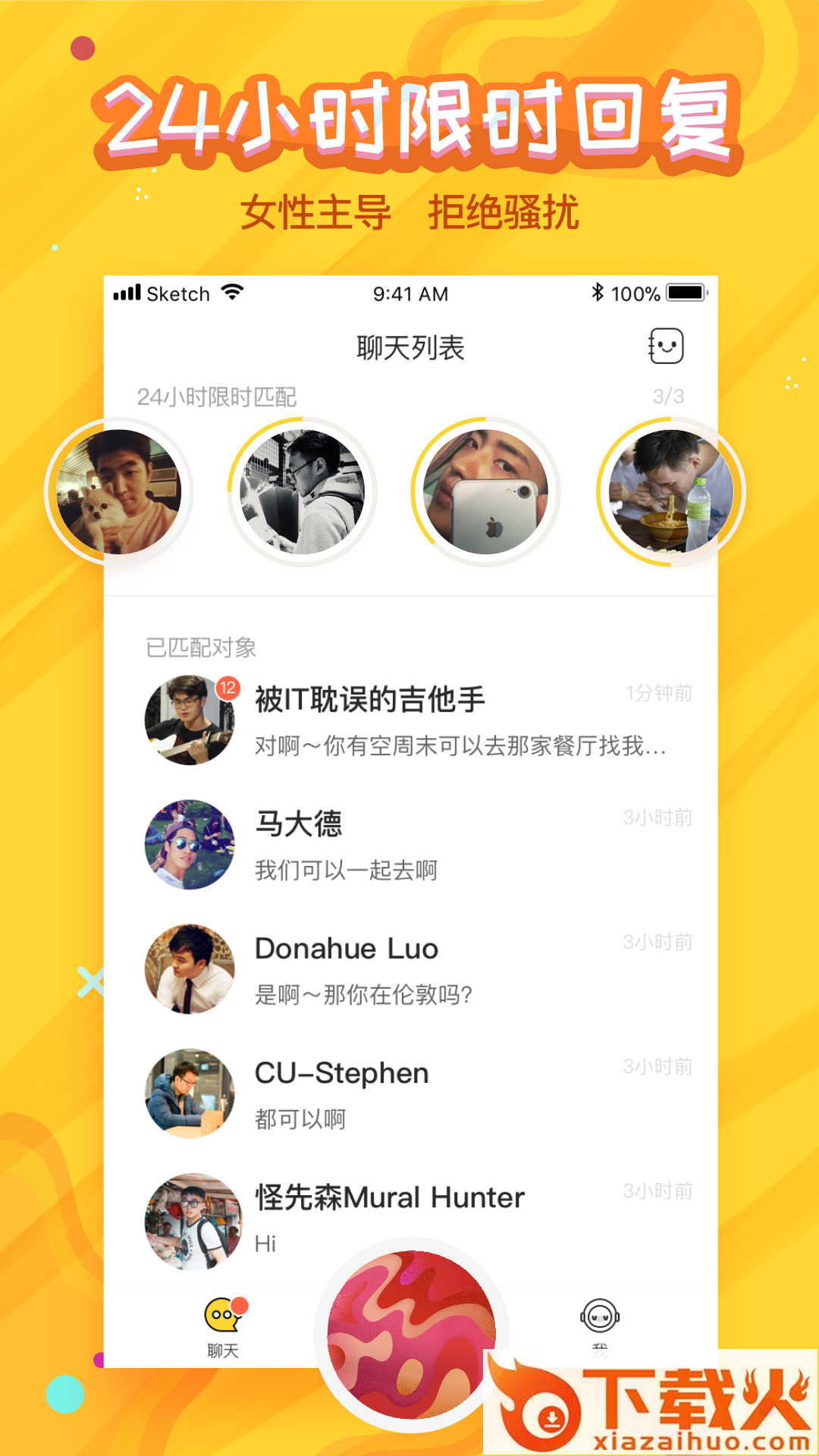Image resolution: width=819 pixels, height=1456 pixels.
Task: Tap the battery indicator in the status bar
Action: (x=686, y=293)
